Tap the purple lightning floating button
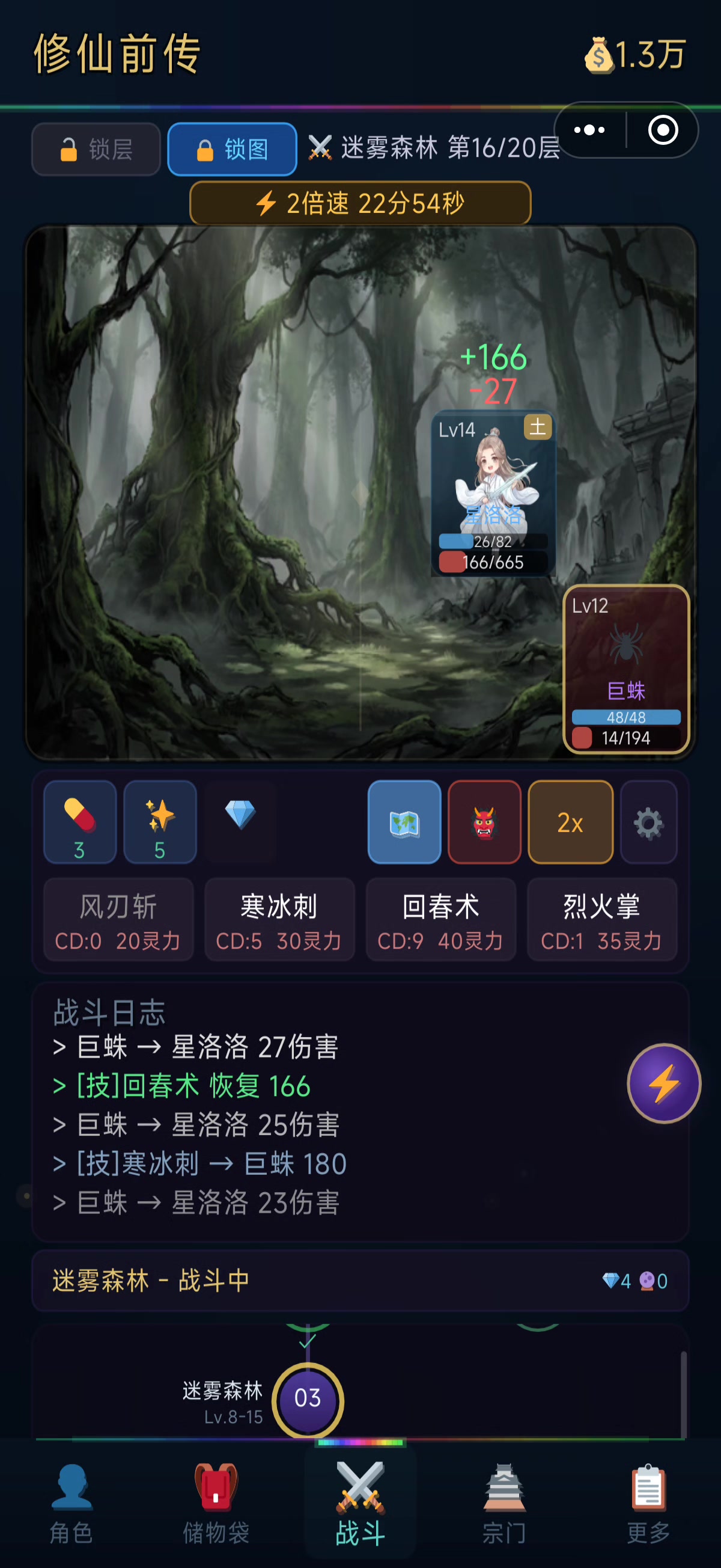721x1568 pixels. pos(664,1083)
